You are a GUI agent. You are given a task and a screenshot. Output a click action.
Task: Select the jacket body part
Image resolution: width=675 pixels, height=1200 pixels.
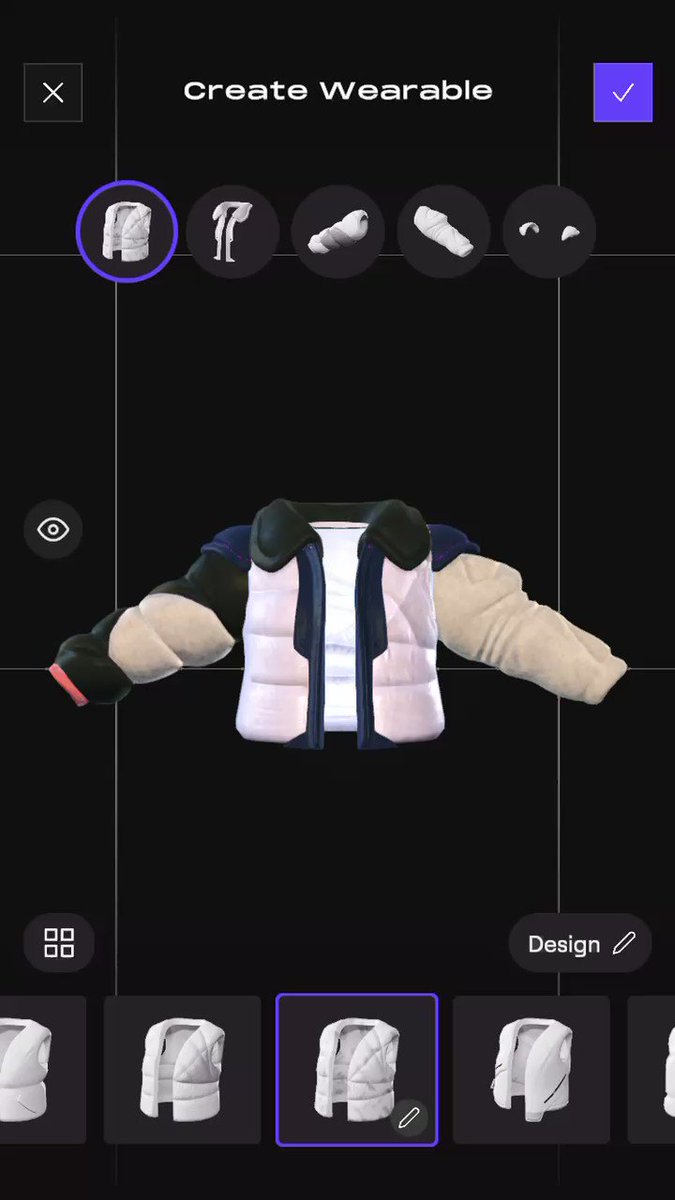click(x=127, y=231)
